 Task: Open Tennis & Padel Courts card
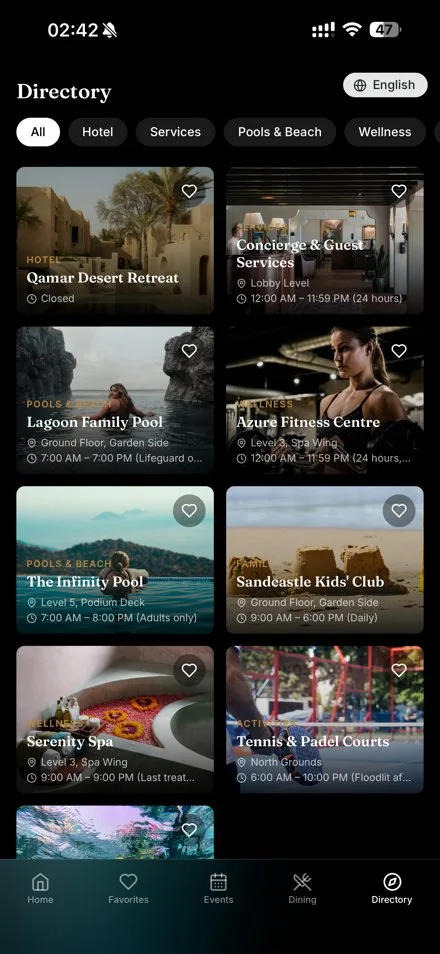325,719
